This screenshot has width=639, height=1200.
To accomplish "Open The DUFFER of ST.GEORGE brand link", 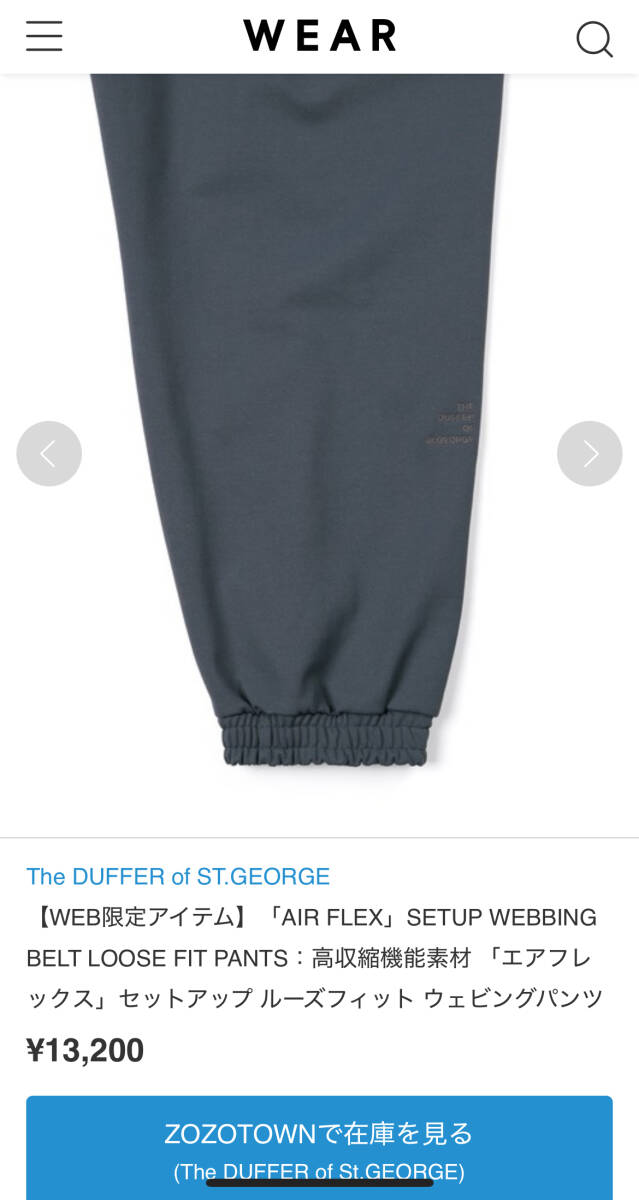I will 178,877.
